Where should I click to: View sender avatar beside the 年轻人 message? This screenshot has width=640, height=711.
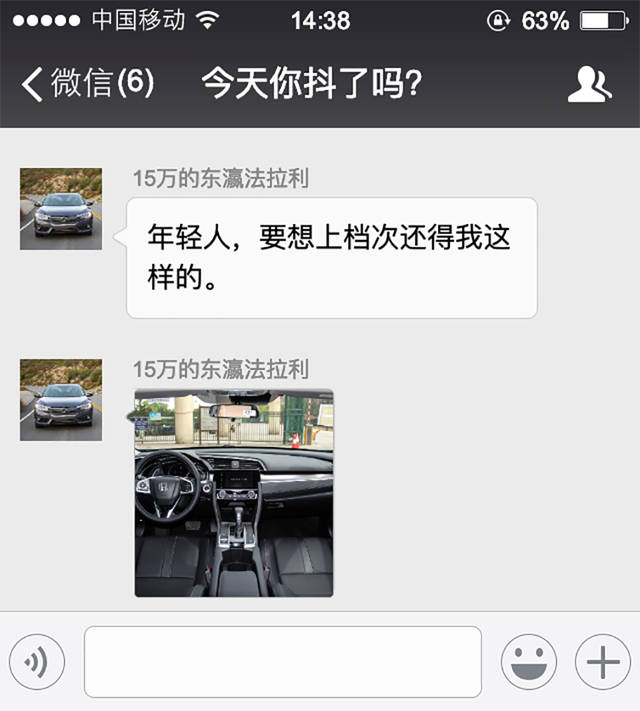[61, 209]
